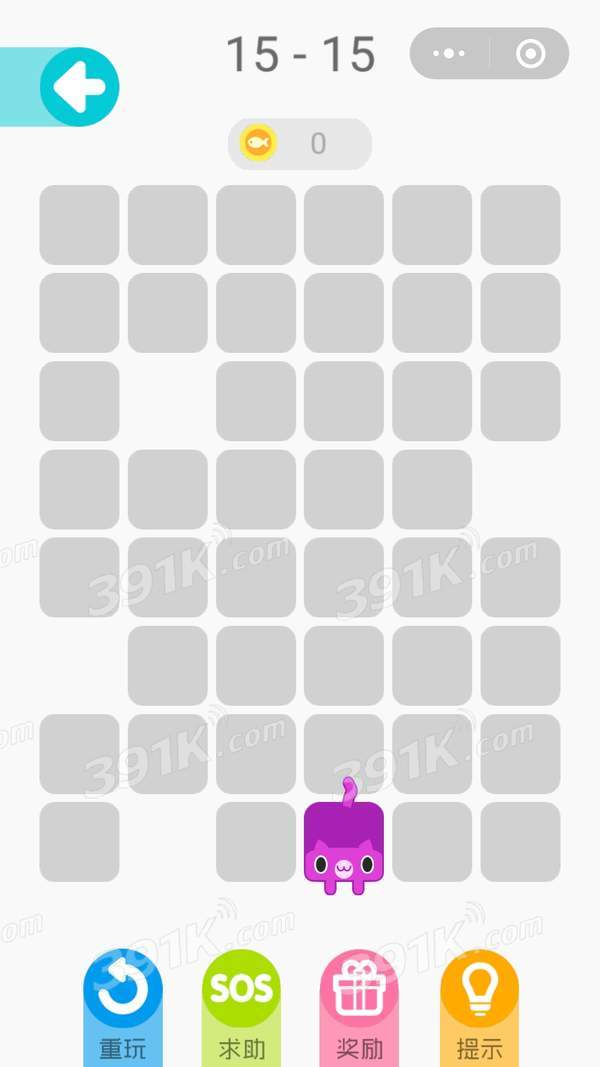Close the mini program with the circle icon

point(530,54)
